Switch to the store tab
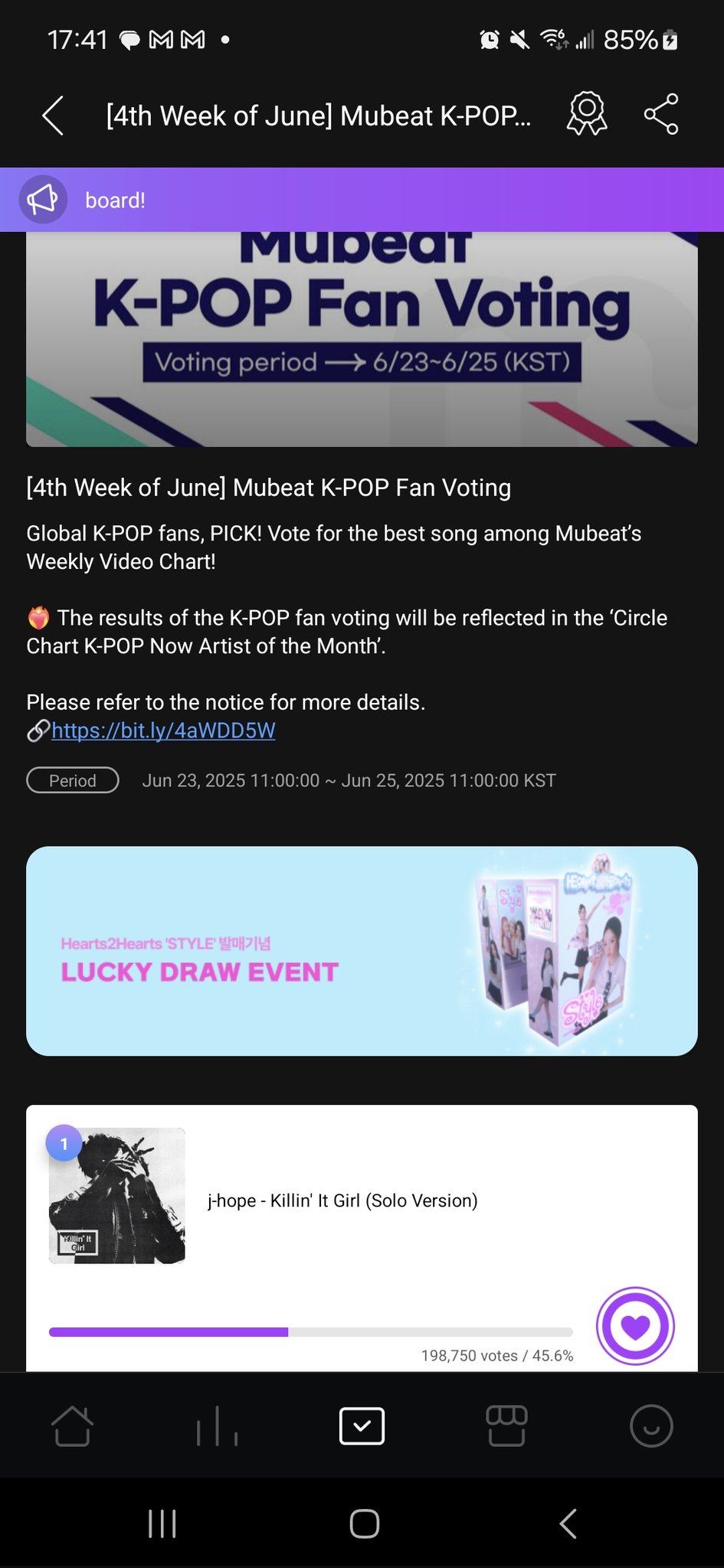This screenshot has height=1568, width=724. [506, 1426]
